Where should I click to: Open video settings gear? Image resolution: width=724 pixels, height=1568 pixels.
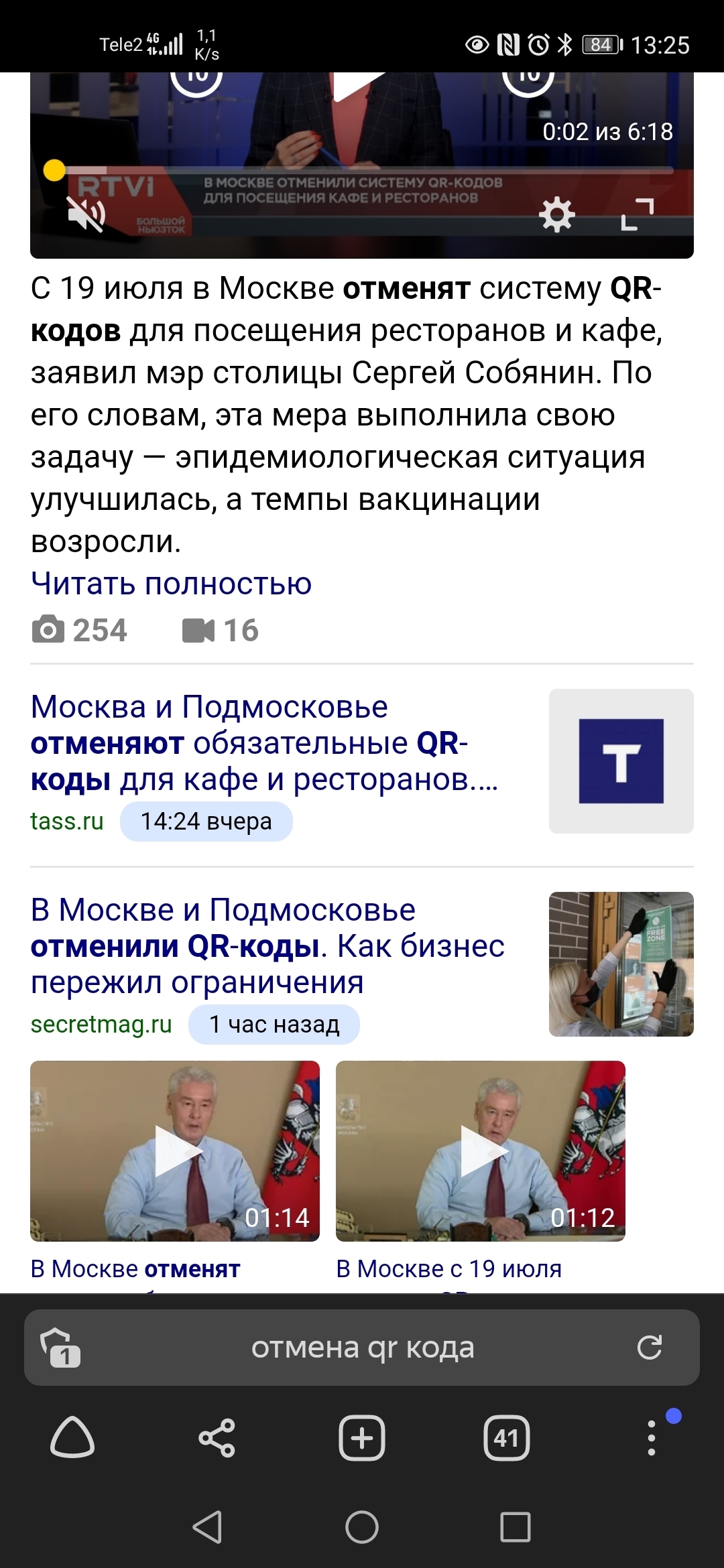[557, 215]
